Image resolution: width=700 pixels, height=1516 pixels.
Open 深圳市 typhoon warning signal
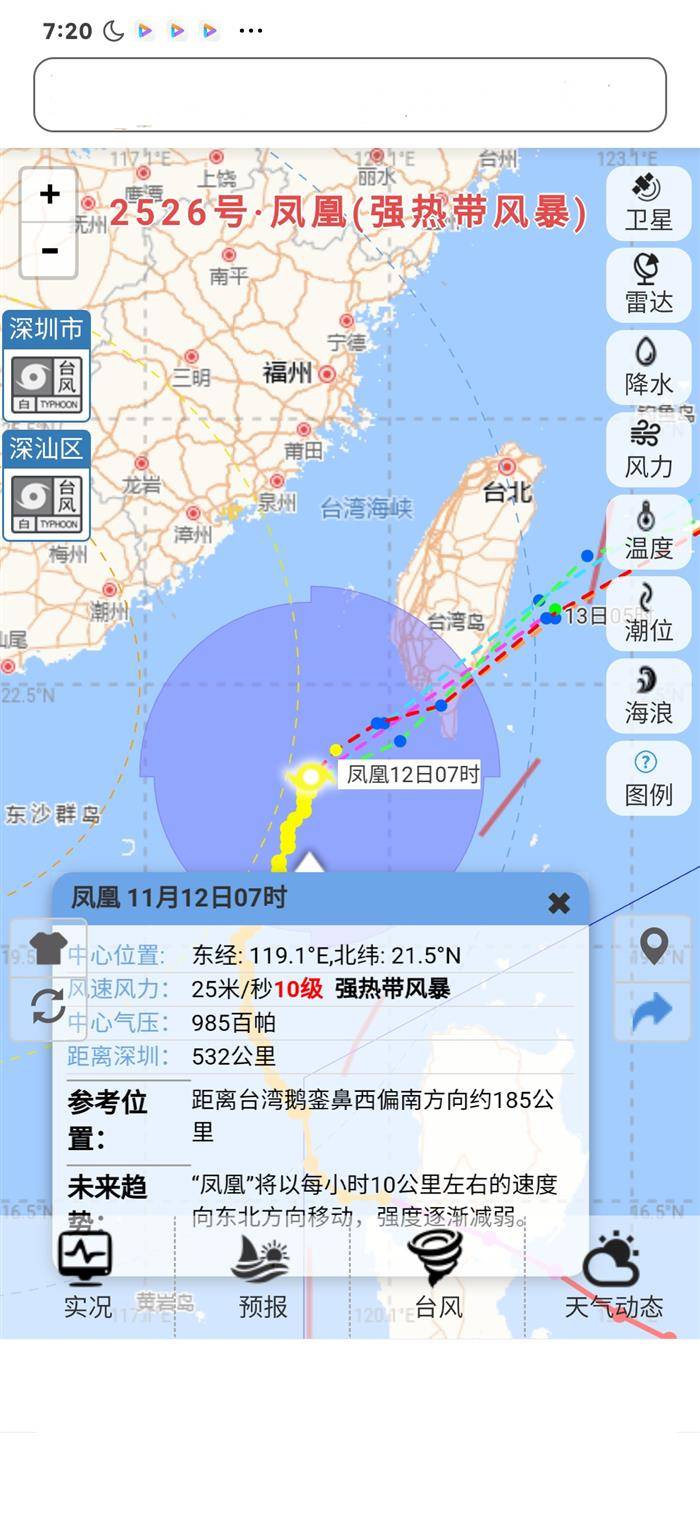pos(47,367)
